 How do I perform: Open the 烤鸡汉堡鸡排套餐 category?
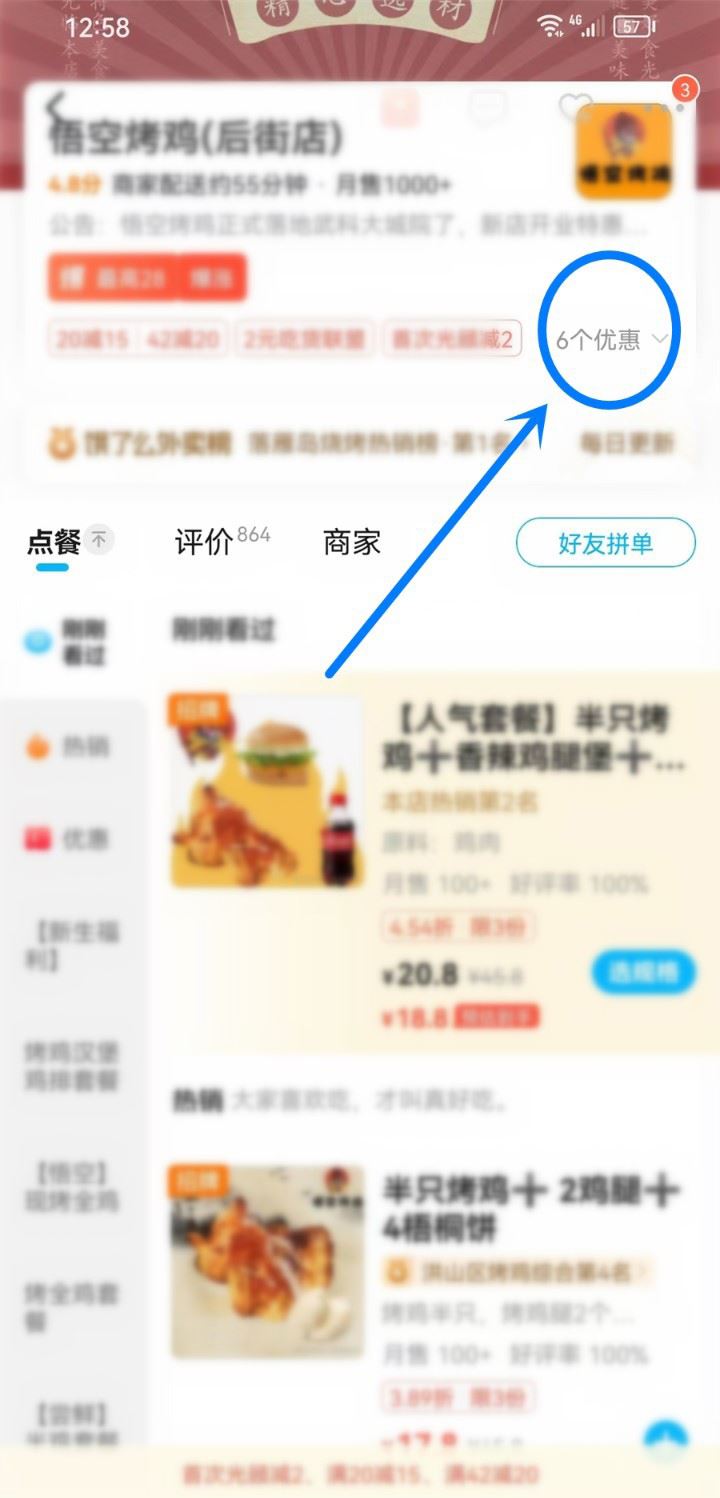tap(71, 1066)
